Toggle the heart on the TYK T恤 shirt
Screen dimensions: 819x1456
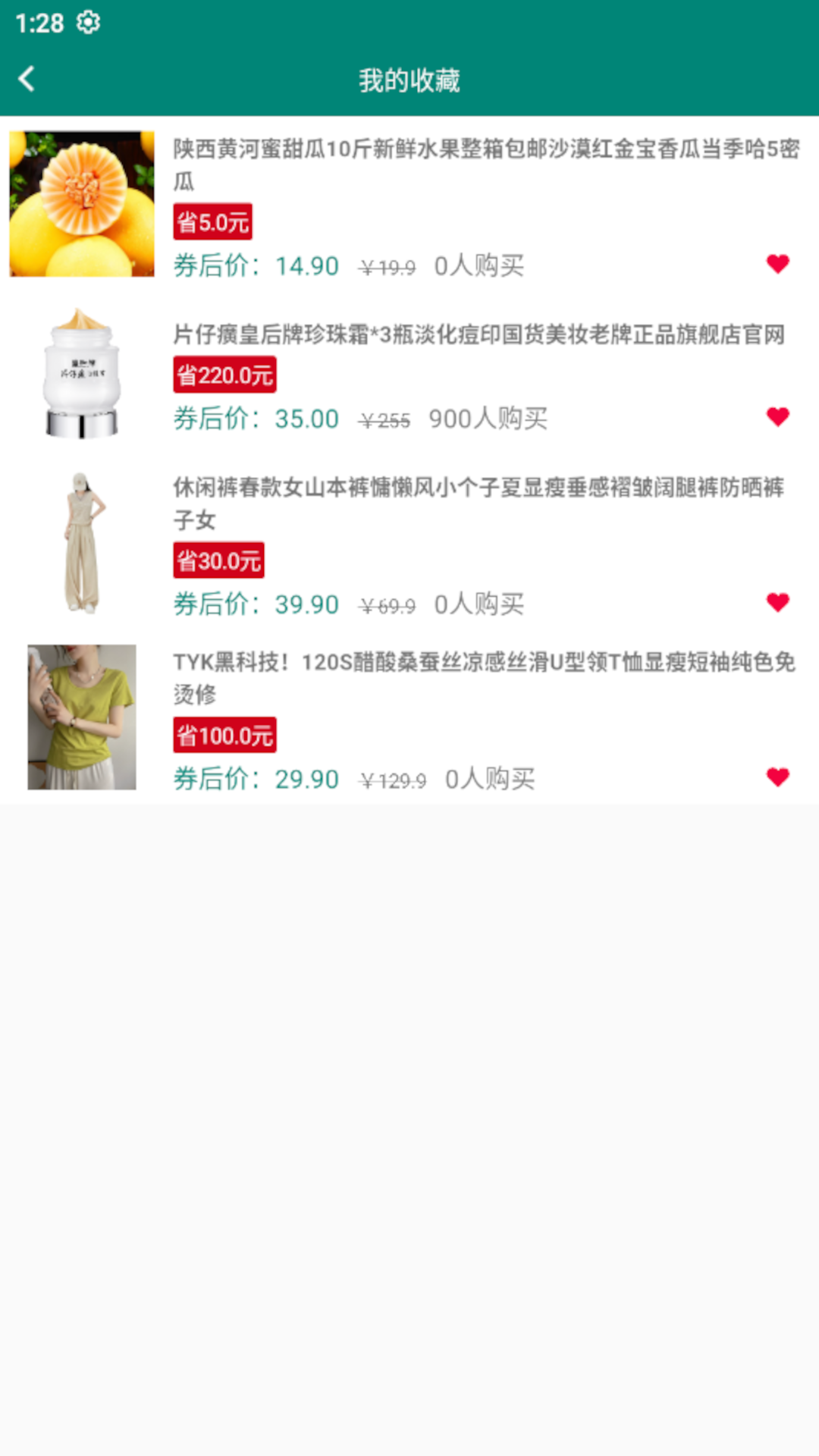pos(777,777)
